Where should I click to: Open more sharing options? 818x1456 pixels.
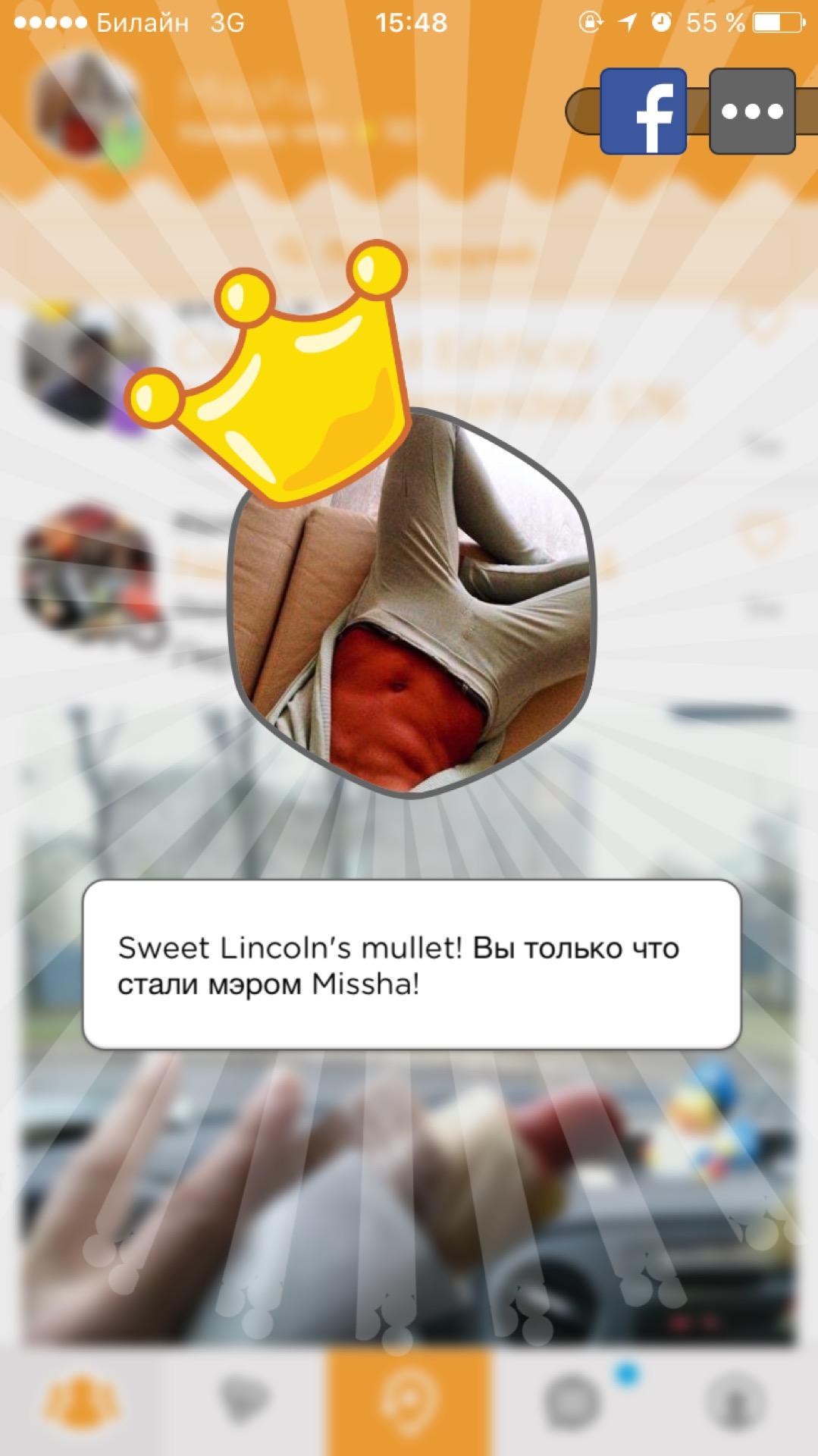752,111
